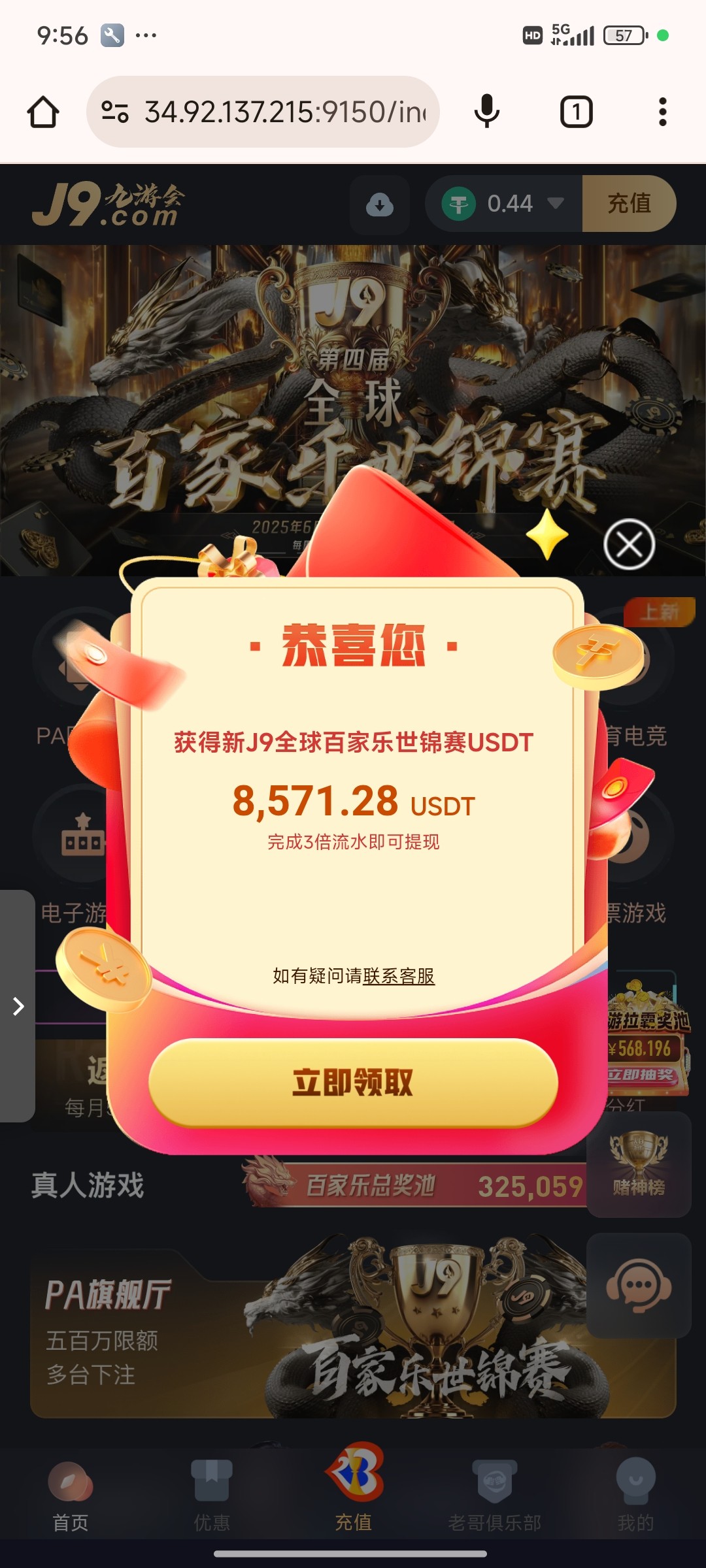Open the 赌神榜 leaderboard
This screenshot has width=706, height=1568.
(x=639, y=1164)
